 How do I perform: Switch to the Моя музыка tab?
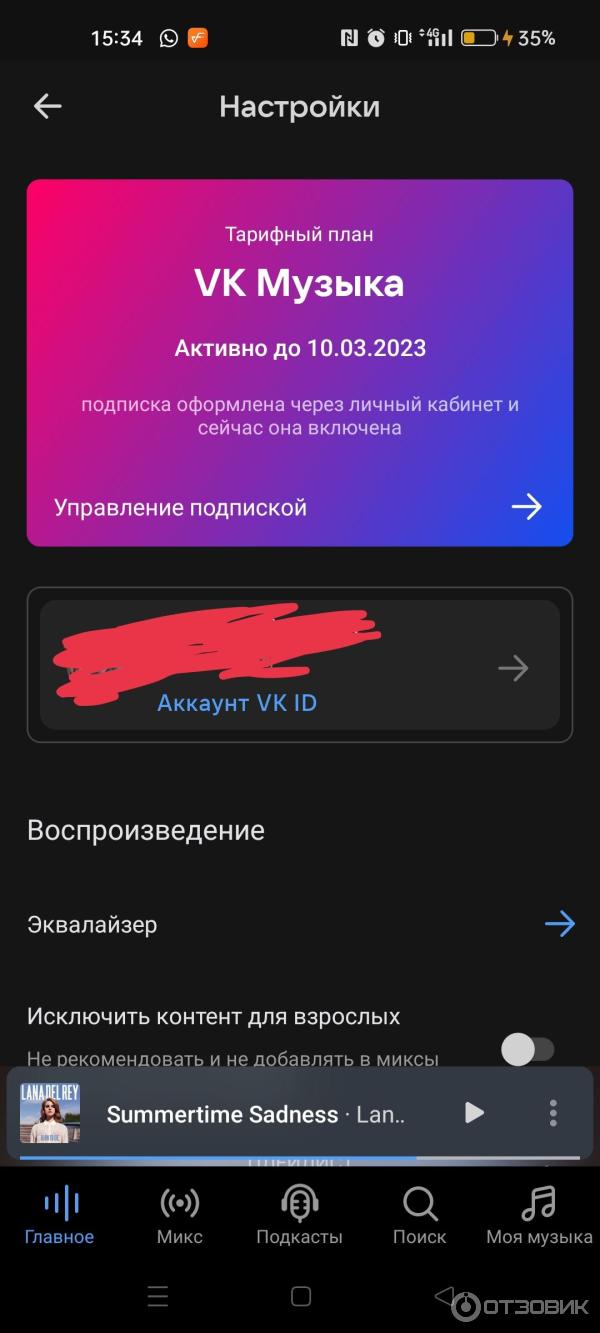tap(539, 1215)
